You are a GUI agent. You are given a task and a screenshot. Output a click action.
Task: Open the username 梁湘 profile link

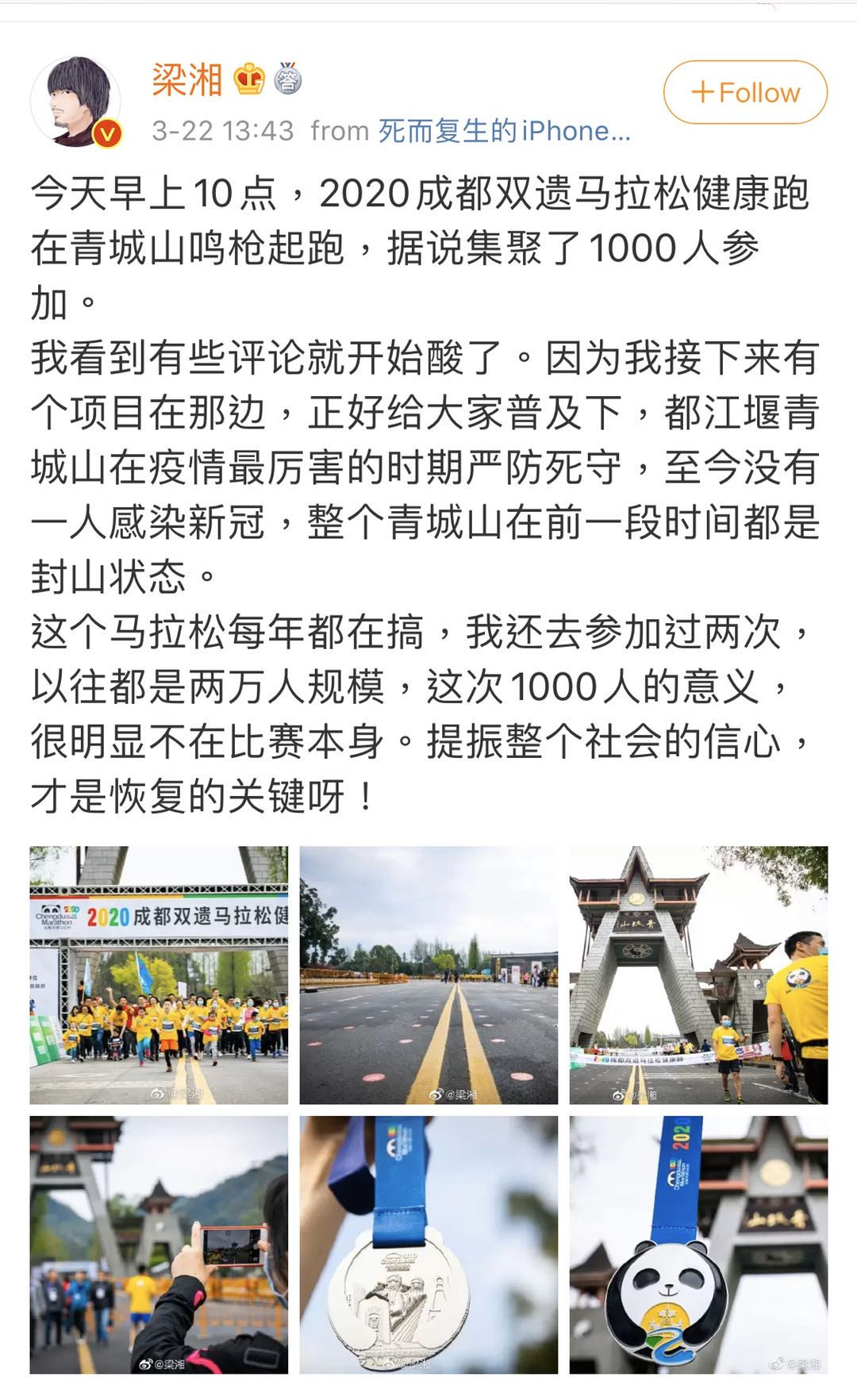click(187, 79)
